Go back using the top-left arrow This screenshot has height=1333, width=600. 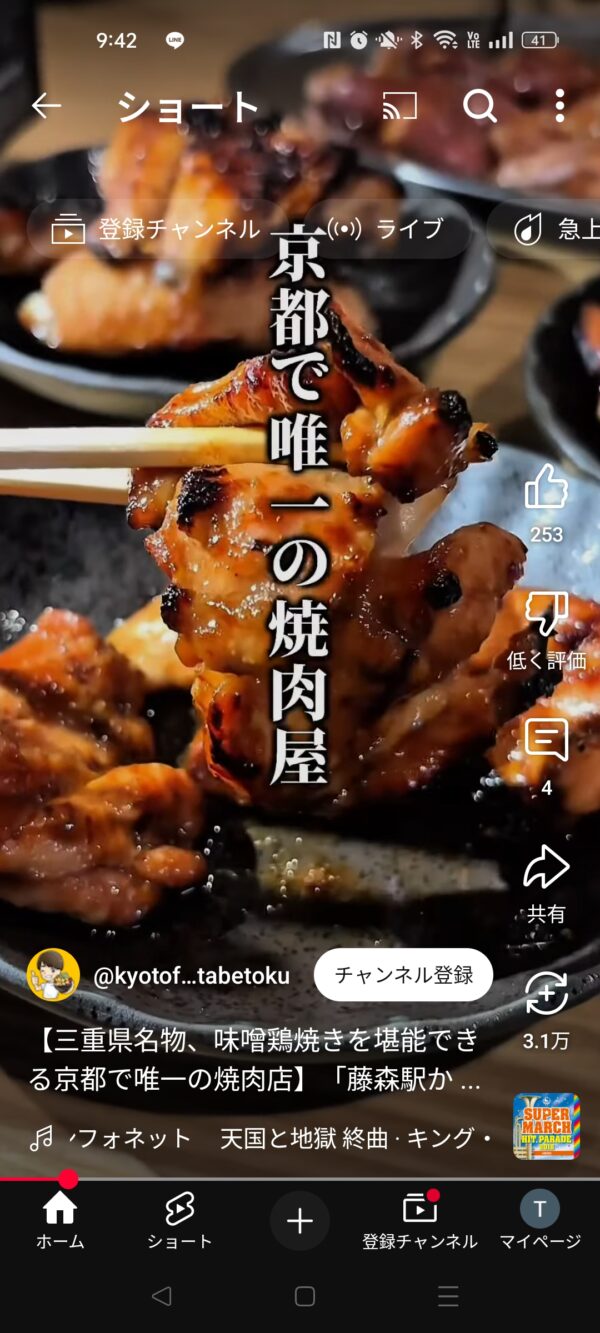coord(46,106)
